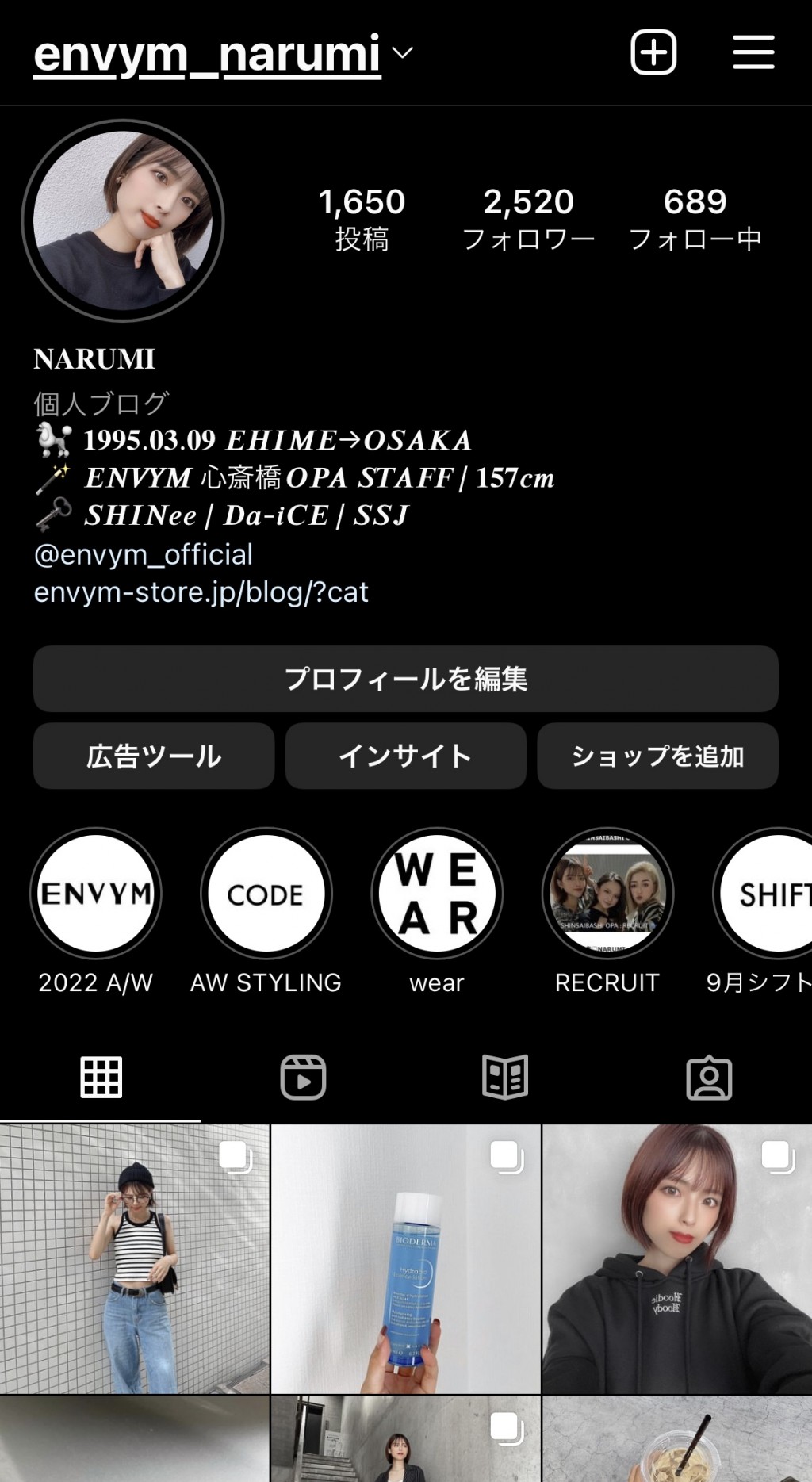Switch to the Reels tab icon
Viewport: 812px width, 1482px height.
point(303,1076)
